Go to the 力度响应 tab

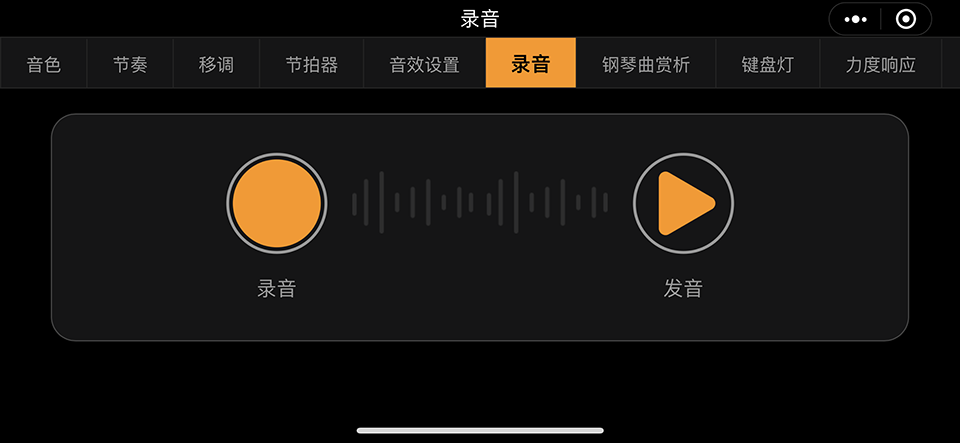tap(880, 65)
